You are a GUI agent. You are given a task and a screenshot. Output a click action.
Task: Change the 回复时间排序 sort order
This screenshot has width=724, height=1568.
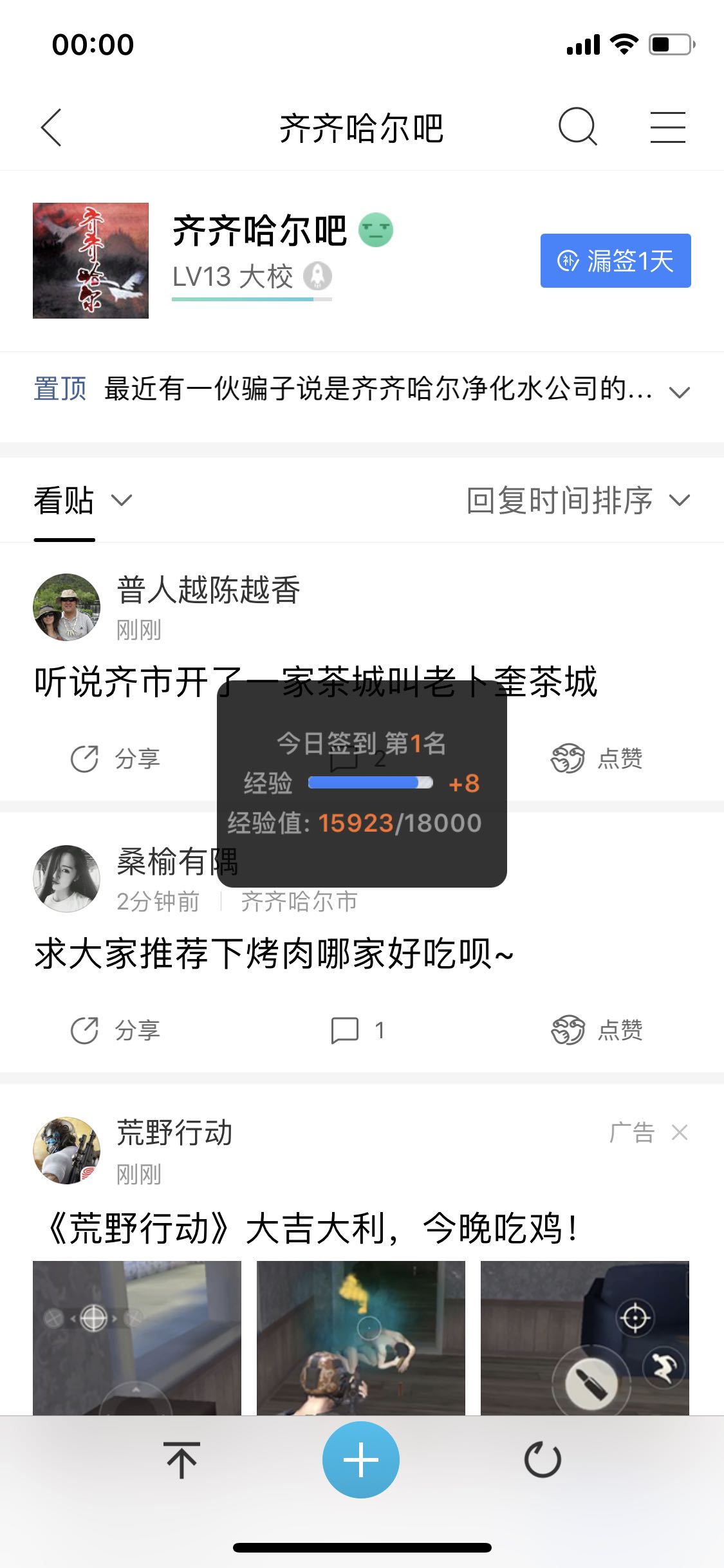pos(578,501)
